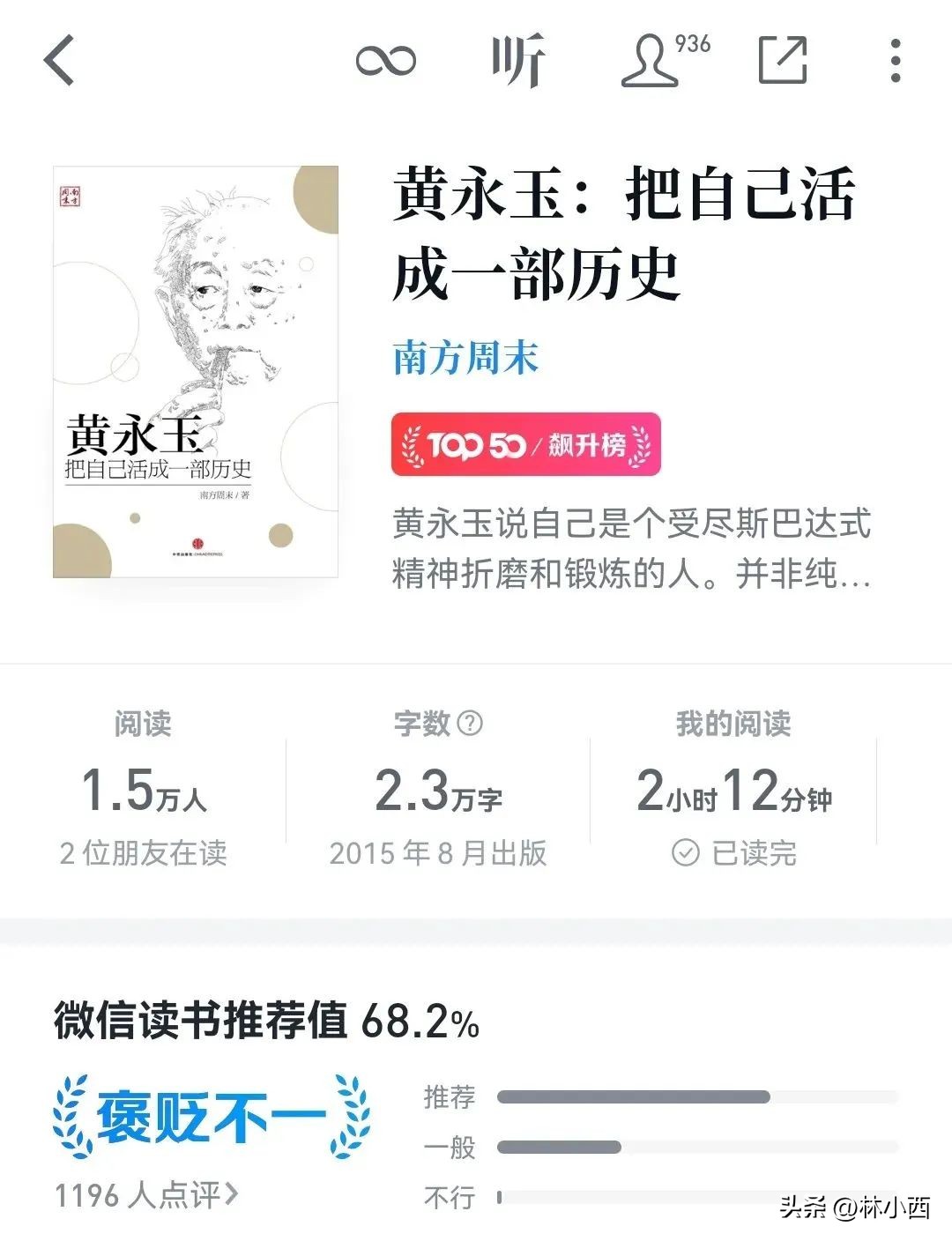Open more options via three-dot icon
The width and height of the screenshot is (952, 1241).
point(896,60)
